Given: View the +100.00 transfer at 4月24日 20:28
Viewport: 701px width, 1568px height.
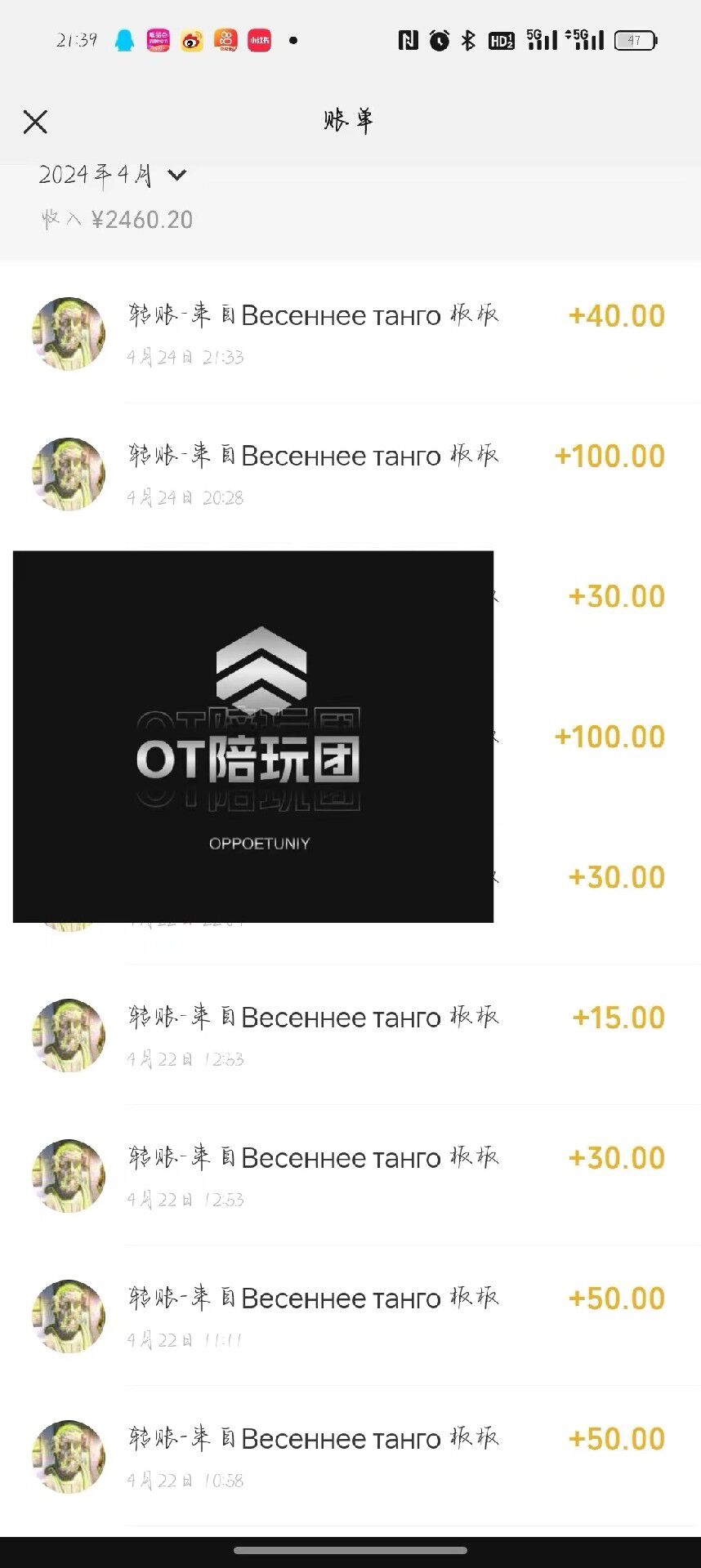Looking at the screenshot, I should click(x=351, y=474).
